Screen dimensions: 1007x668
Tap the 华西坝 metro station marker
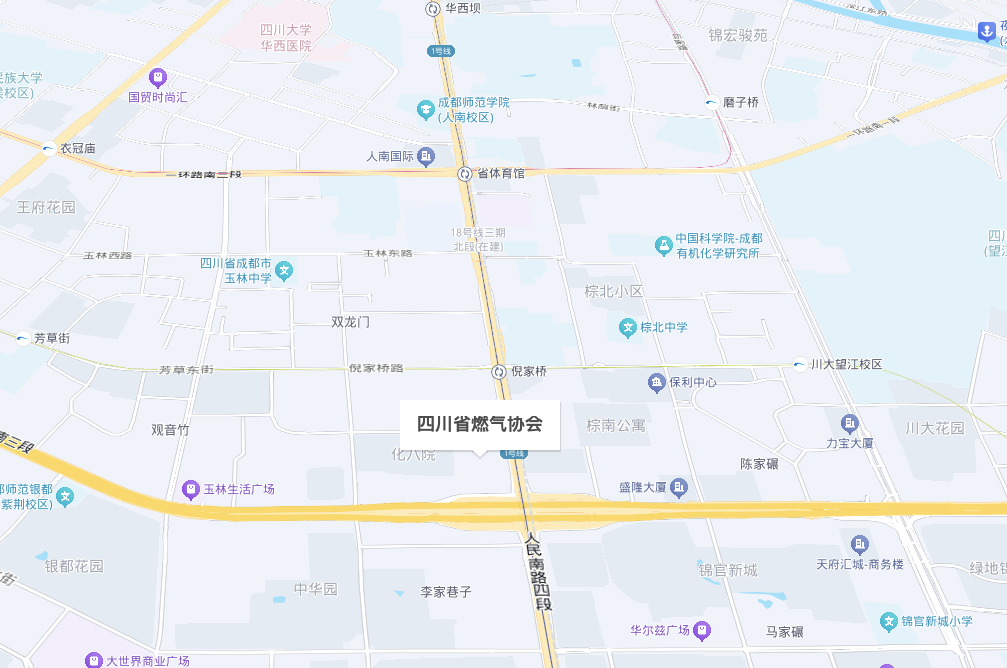click(433, 8)
